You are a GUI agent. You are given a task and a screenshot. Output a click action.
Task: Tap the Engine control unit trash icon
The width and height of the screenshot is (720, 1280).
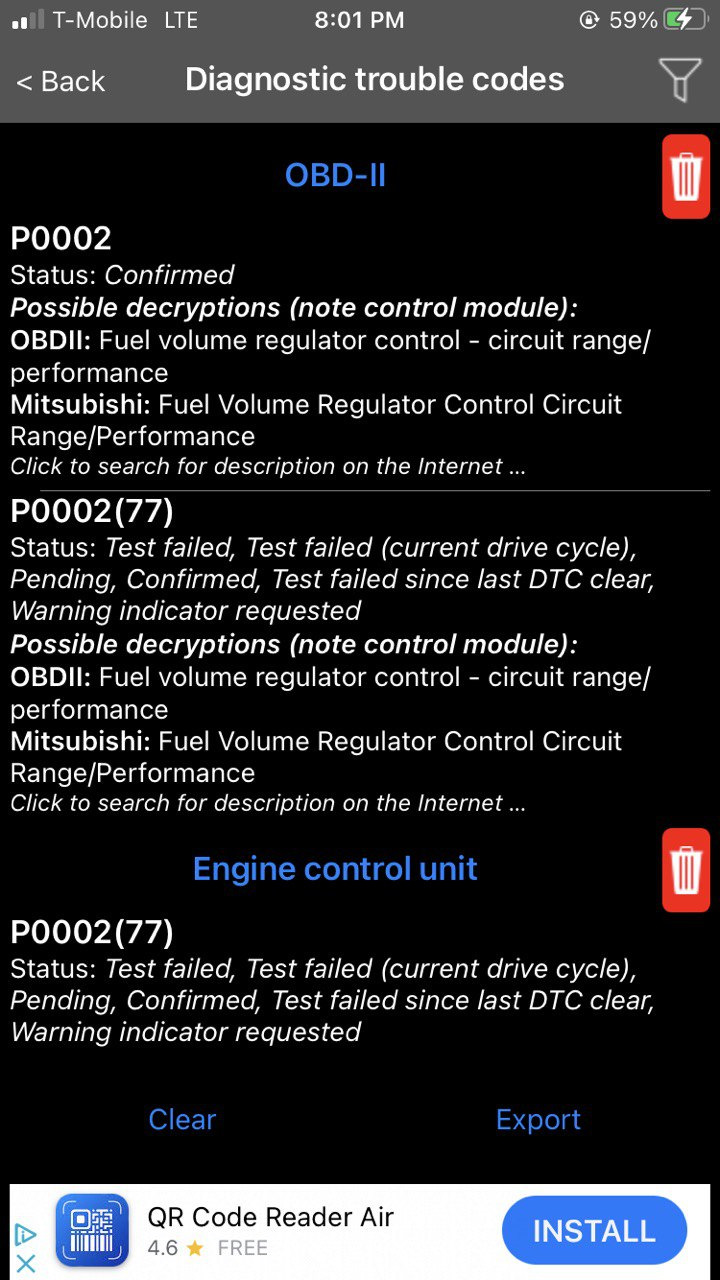click(685, 869)
